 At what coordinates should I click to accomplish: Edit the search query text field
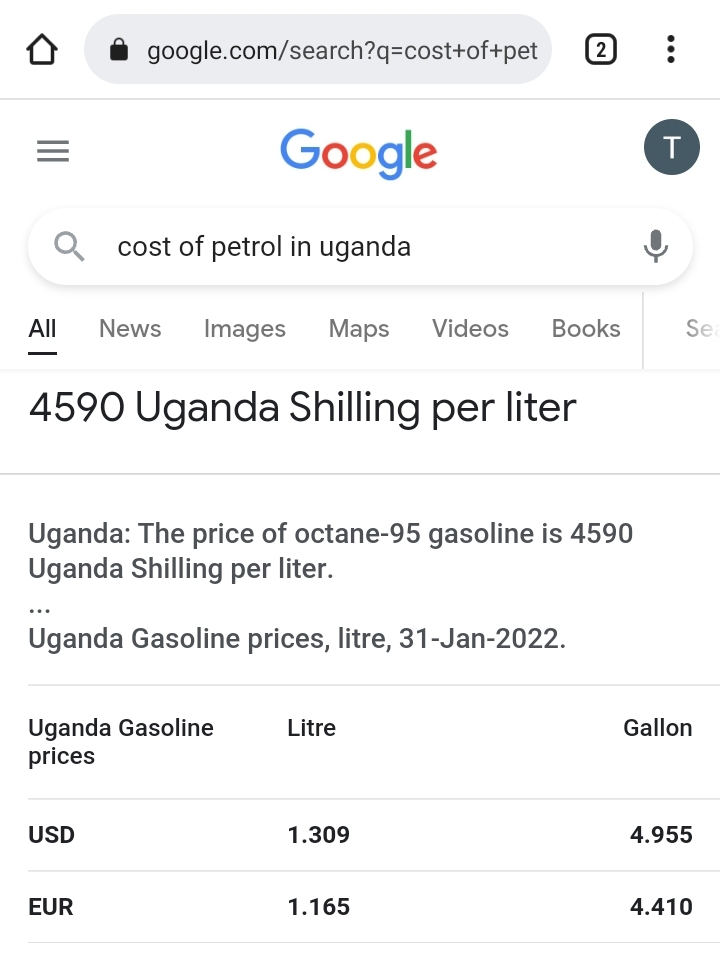click(x=360, y=246)
